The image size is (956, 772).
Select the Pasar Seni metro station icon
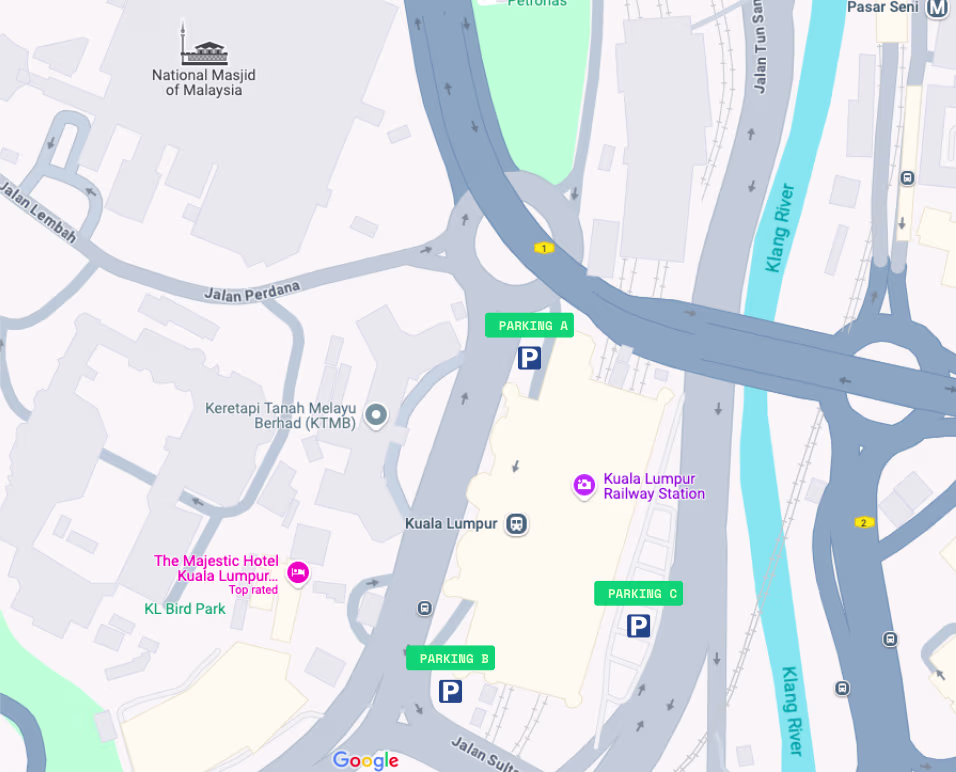tap(937, 8)
